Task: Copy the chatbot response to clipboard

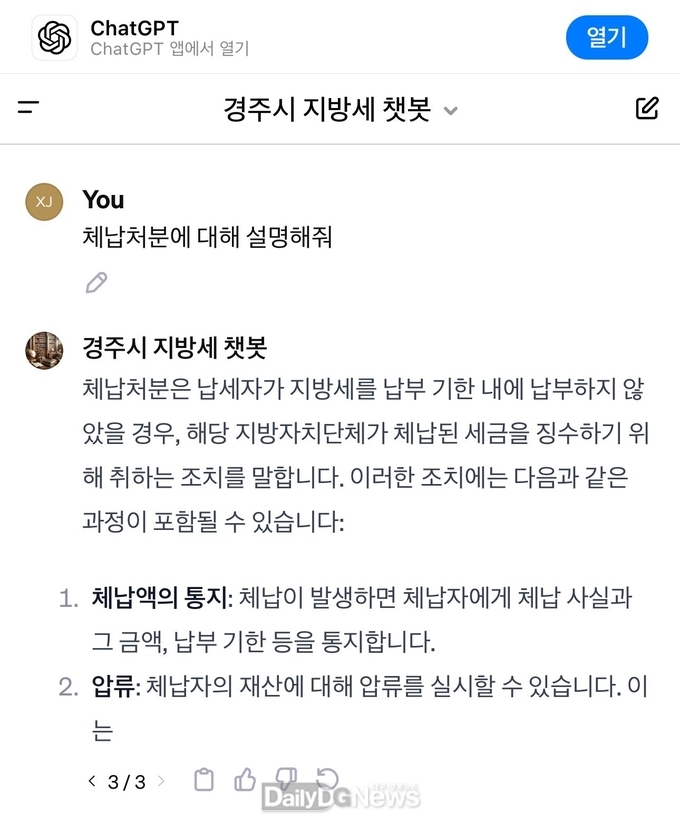Action: pyautogui.click(x=204, y=780)
